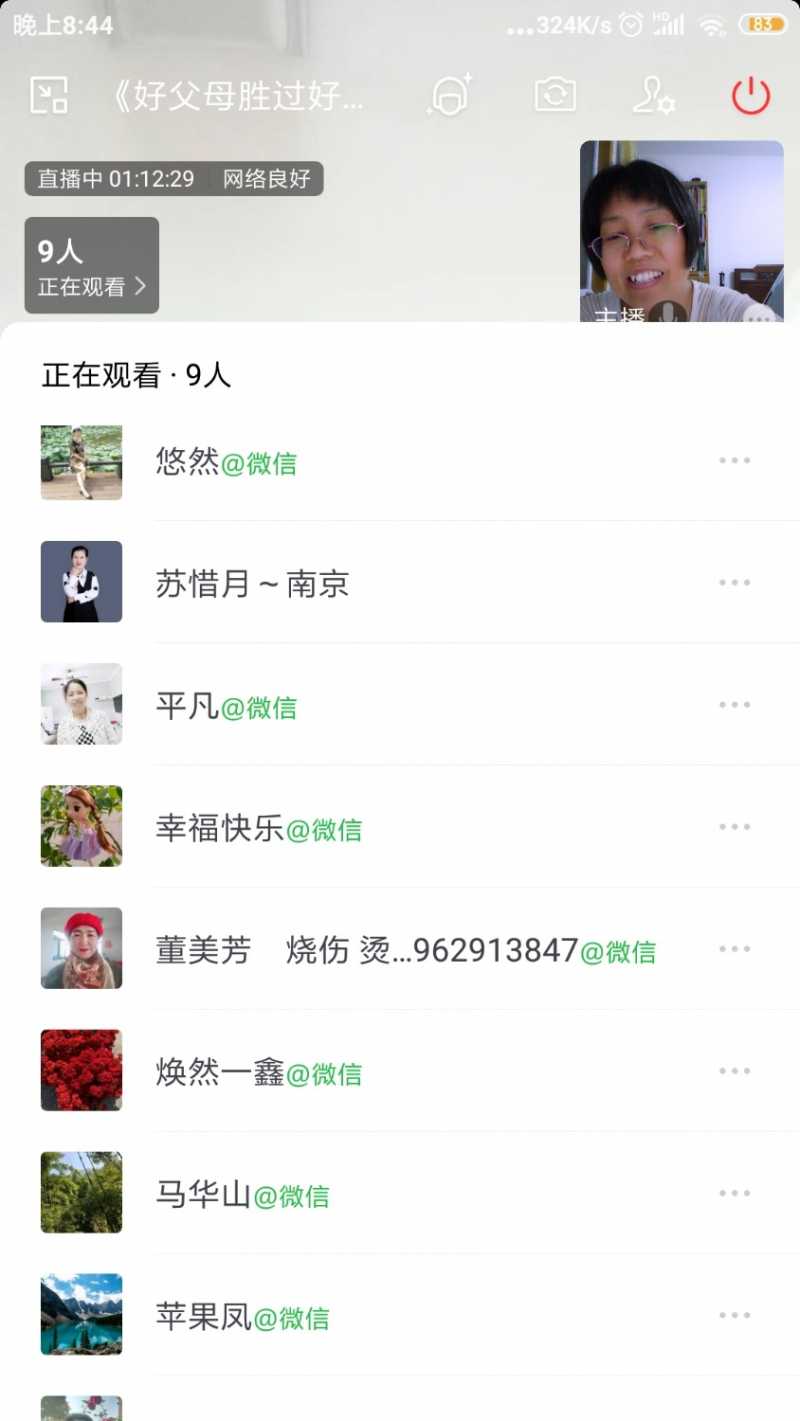
Task: Flip the camera view
Action: 555,94
